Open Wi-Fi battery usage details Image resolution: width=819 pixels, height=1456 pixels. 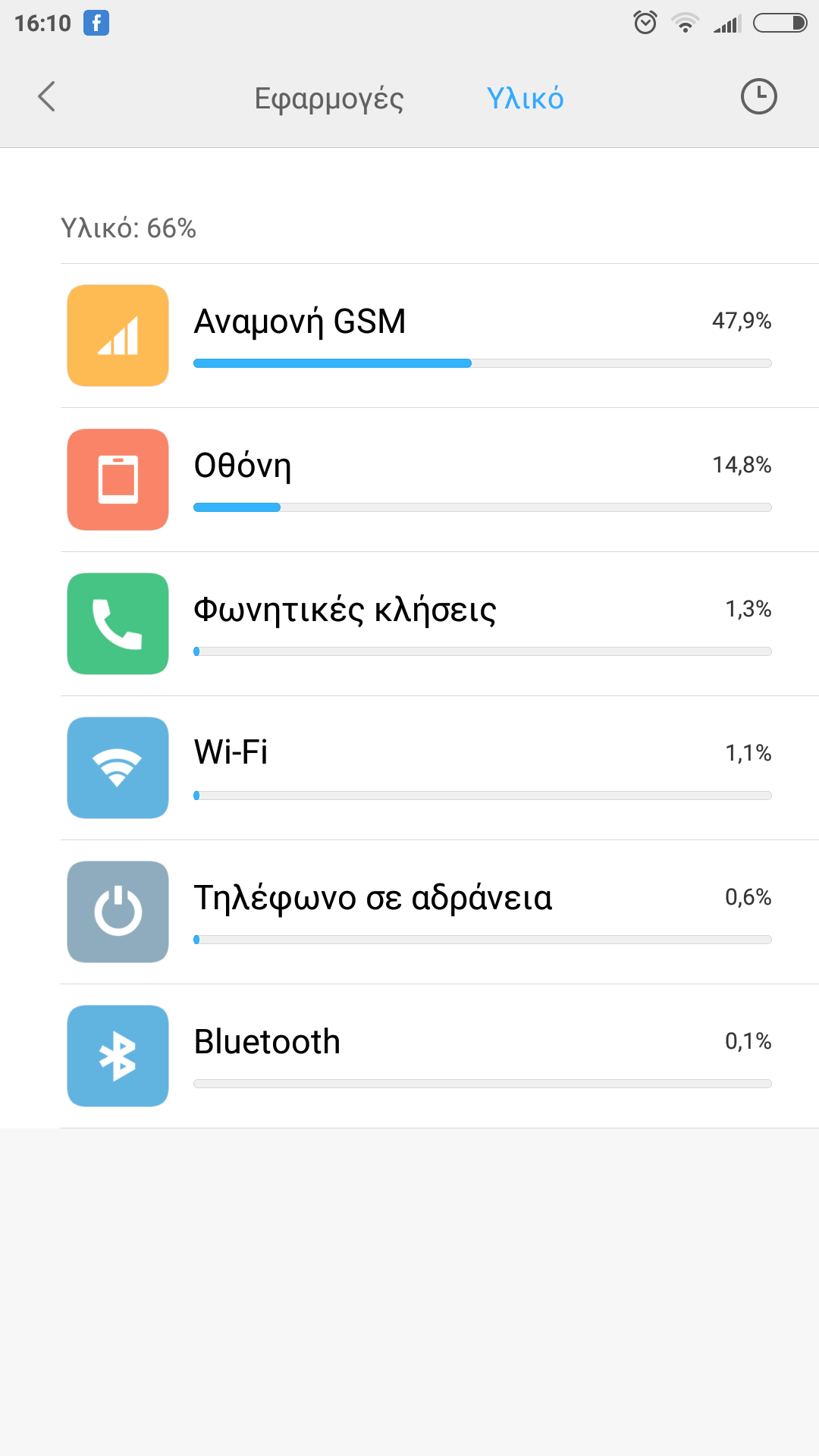(x=440, y=768)
